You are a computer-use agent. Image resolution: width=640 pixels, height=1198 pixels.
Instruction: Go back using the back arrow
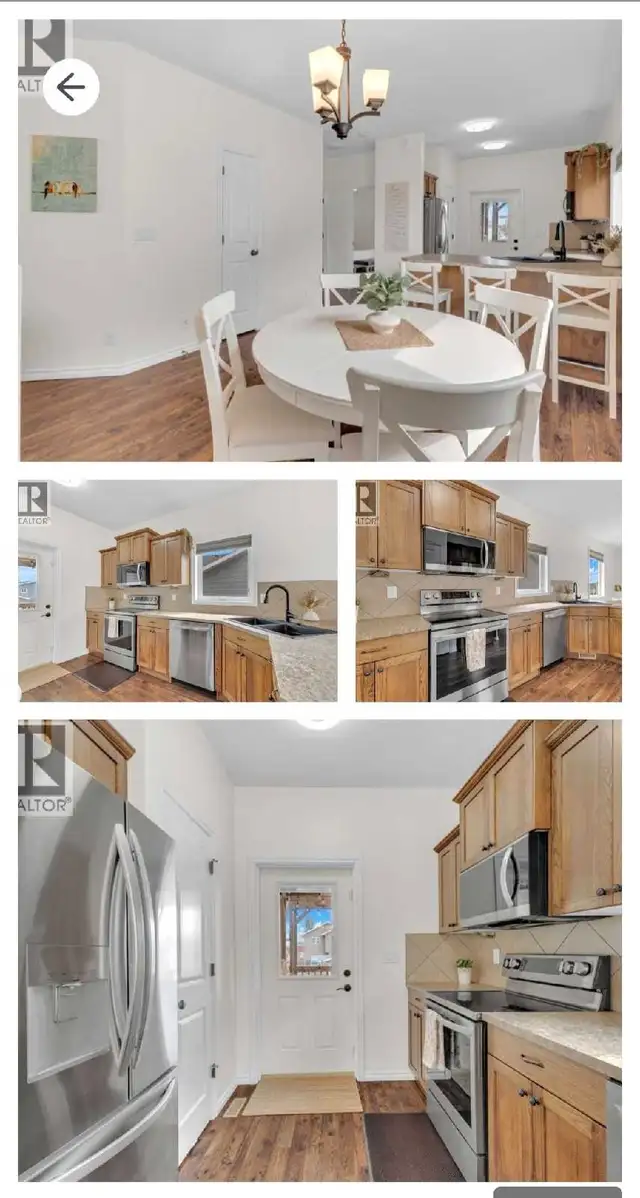[x=71, y=88]
